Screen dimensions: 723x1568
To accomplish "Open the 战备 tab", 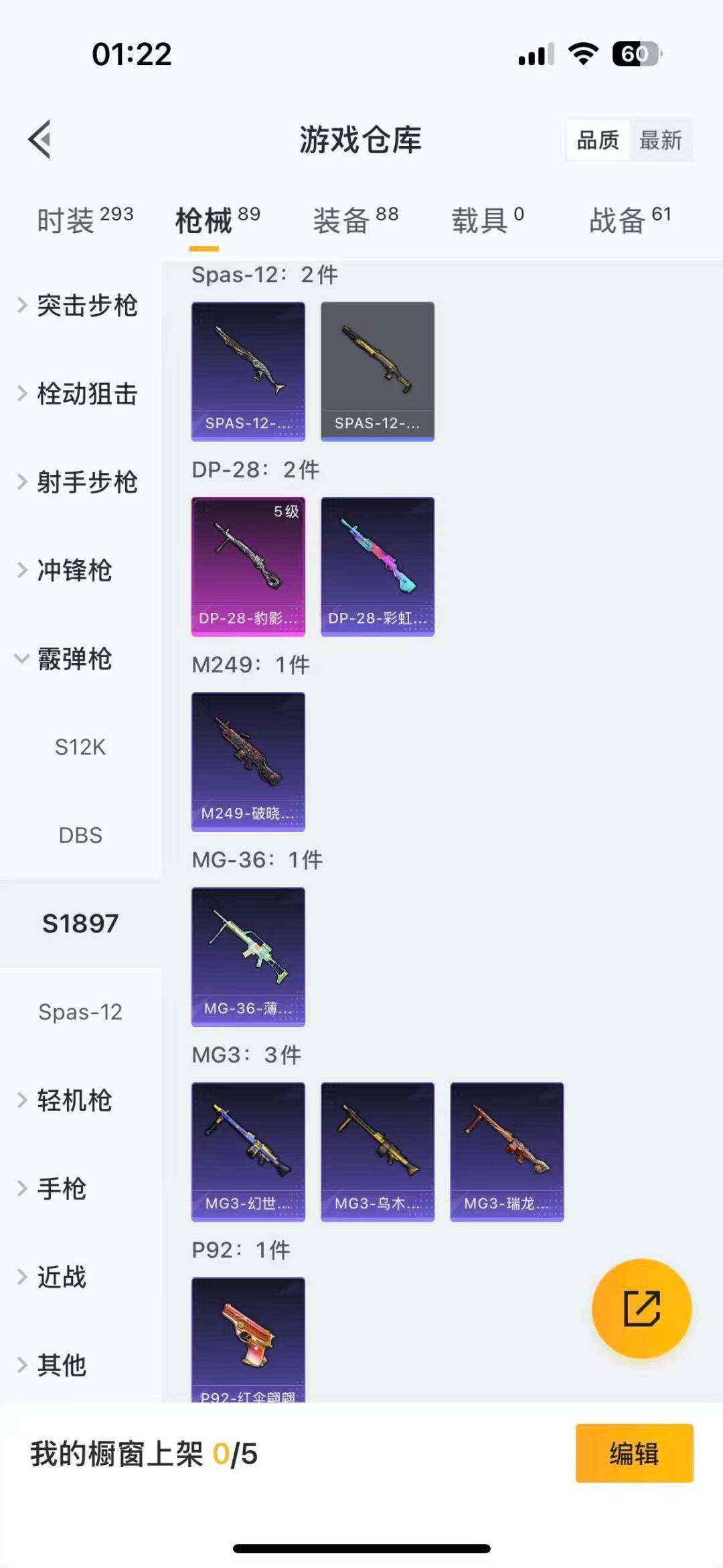I will tap(629, 220).
